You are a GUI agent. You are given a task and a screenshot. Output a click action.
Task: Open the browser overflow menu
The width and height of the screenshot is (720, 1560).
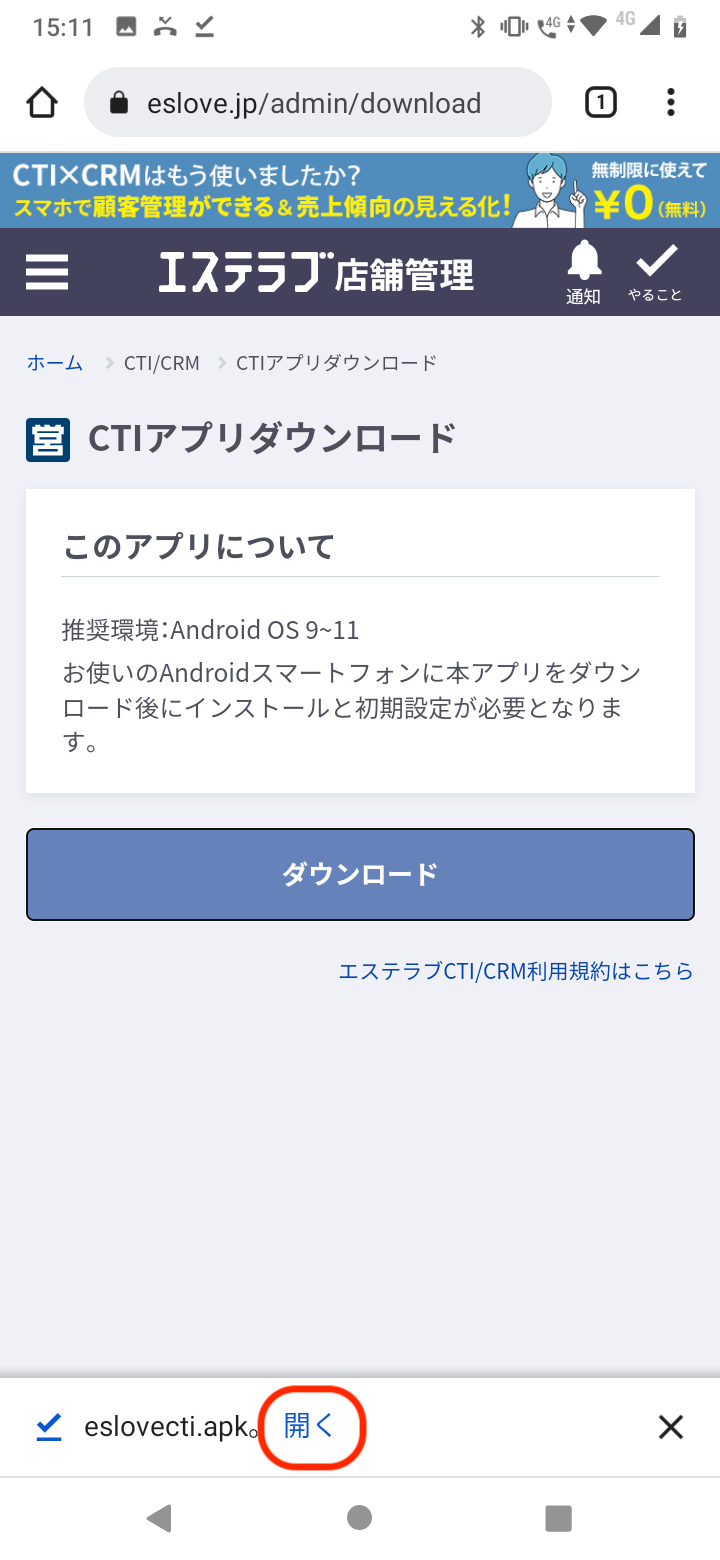click(670, 102)
